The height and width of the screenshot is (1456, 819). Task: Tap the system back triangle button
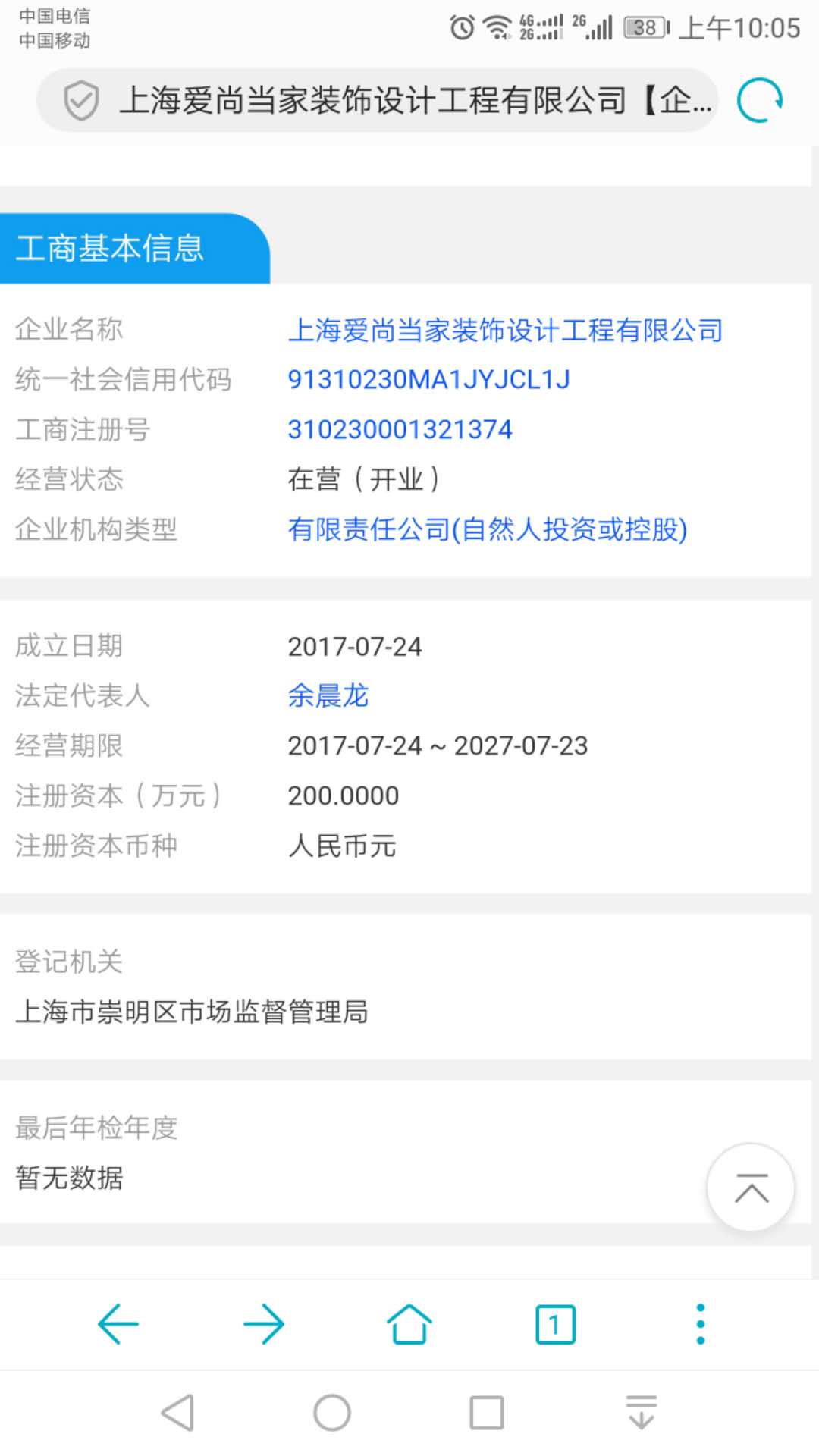point(179,1413)
